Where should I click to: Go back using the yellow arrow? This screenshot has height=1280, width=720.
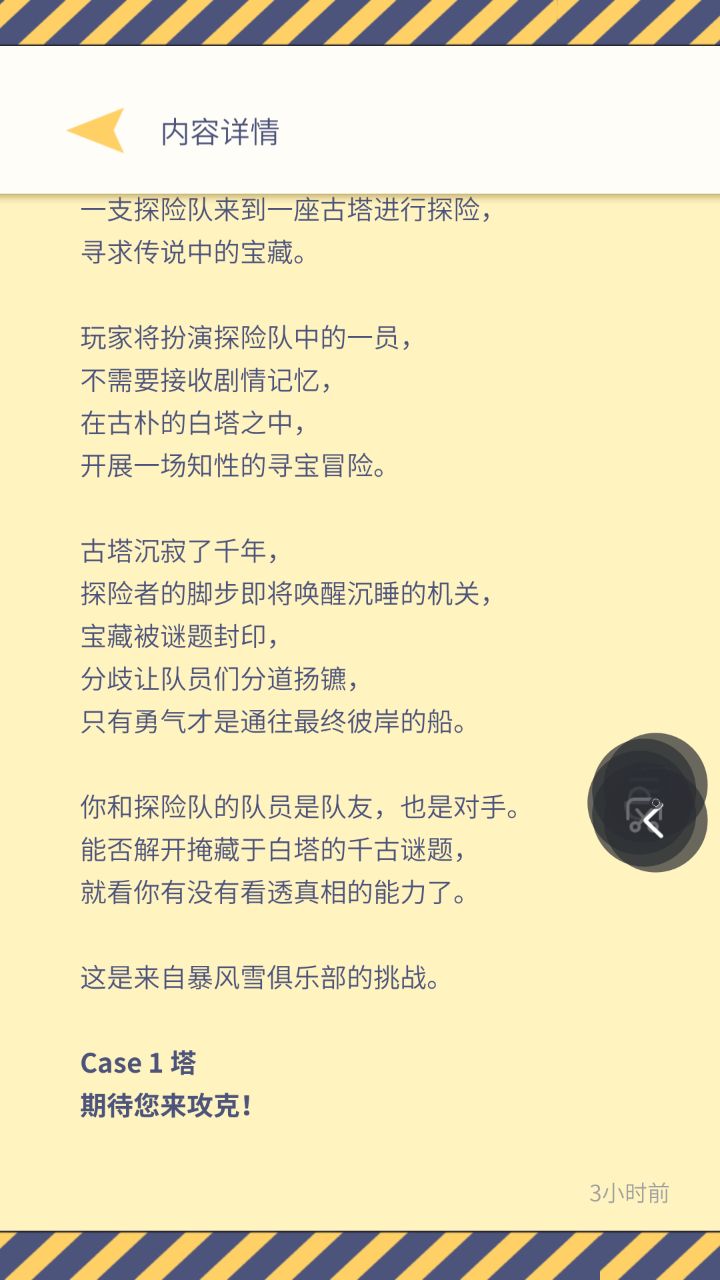click(96, 130)
